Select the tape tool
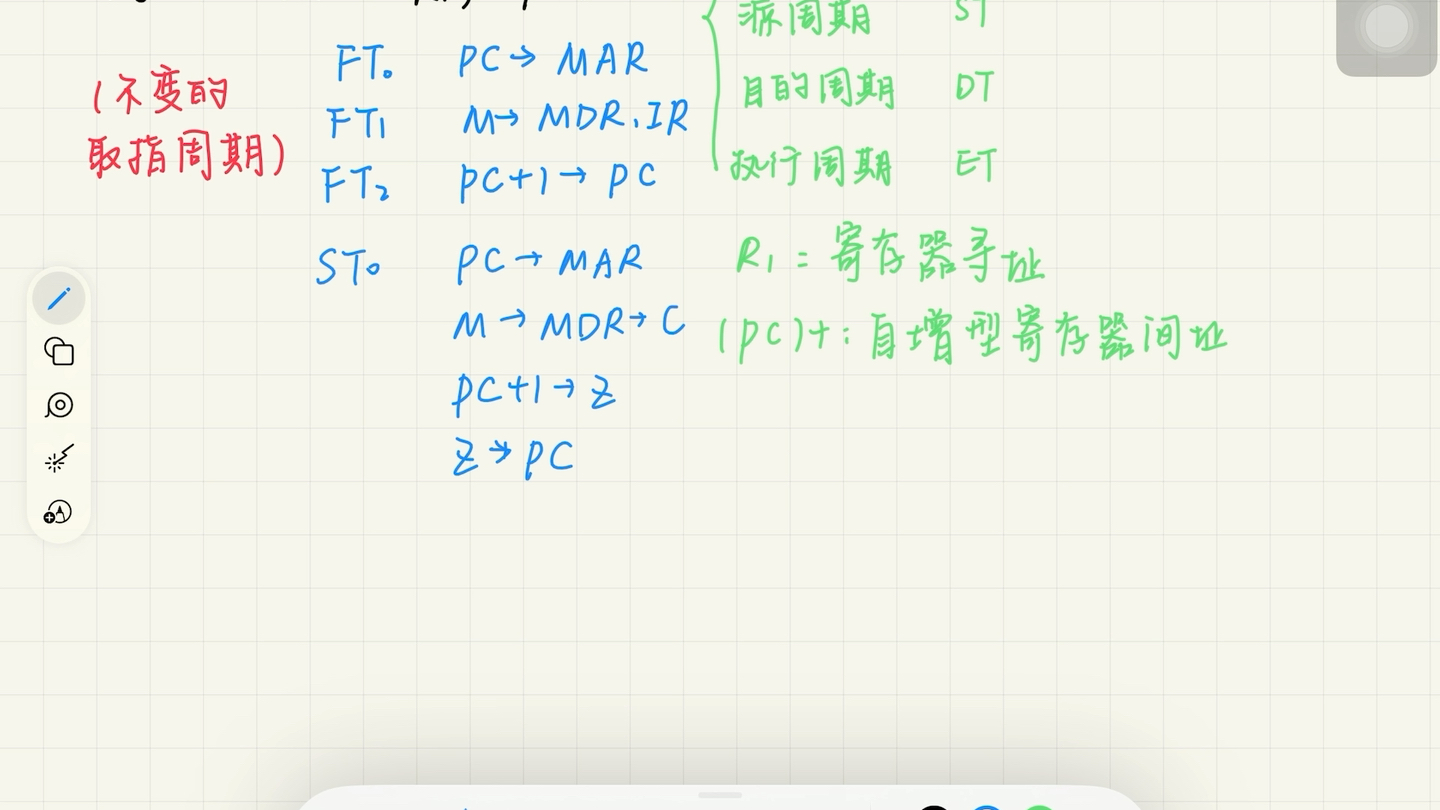 (x=59, y=405)
